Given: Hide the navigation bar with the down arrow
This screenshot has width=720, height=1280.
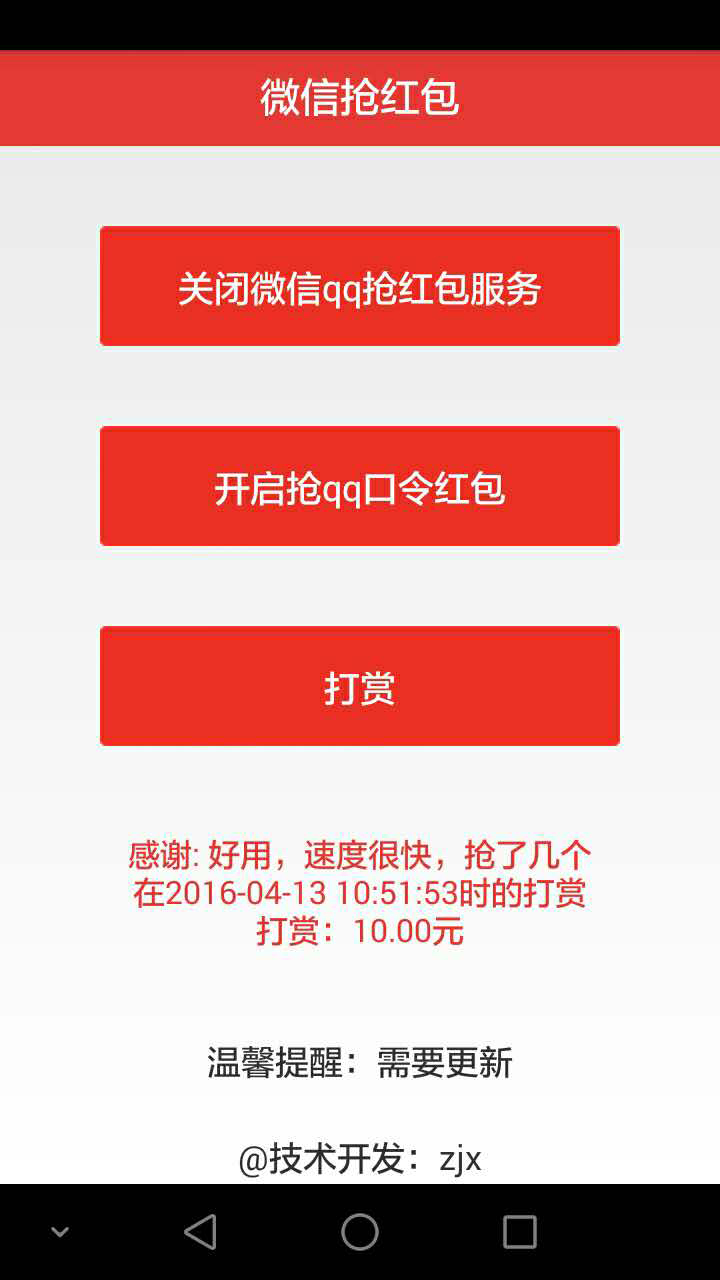Looking at the screenshot, I should 60,1232.
